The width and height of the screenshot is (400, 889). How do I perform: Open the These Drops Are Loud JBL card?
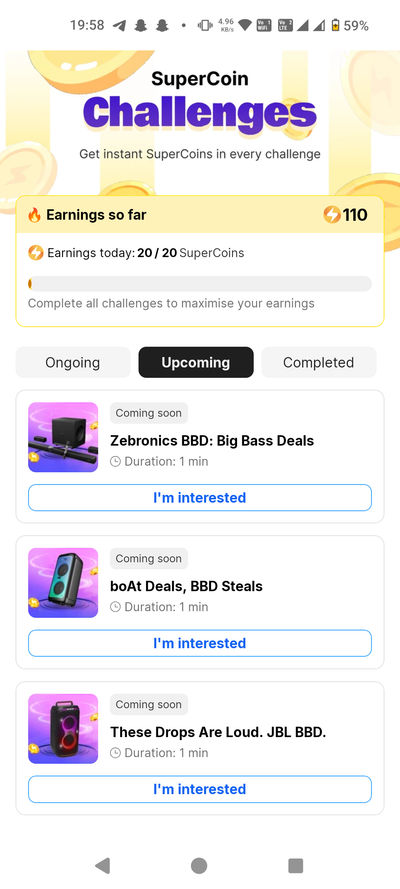tap(200, 729)
